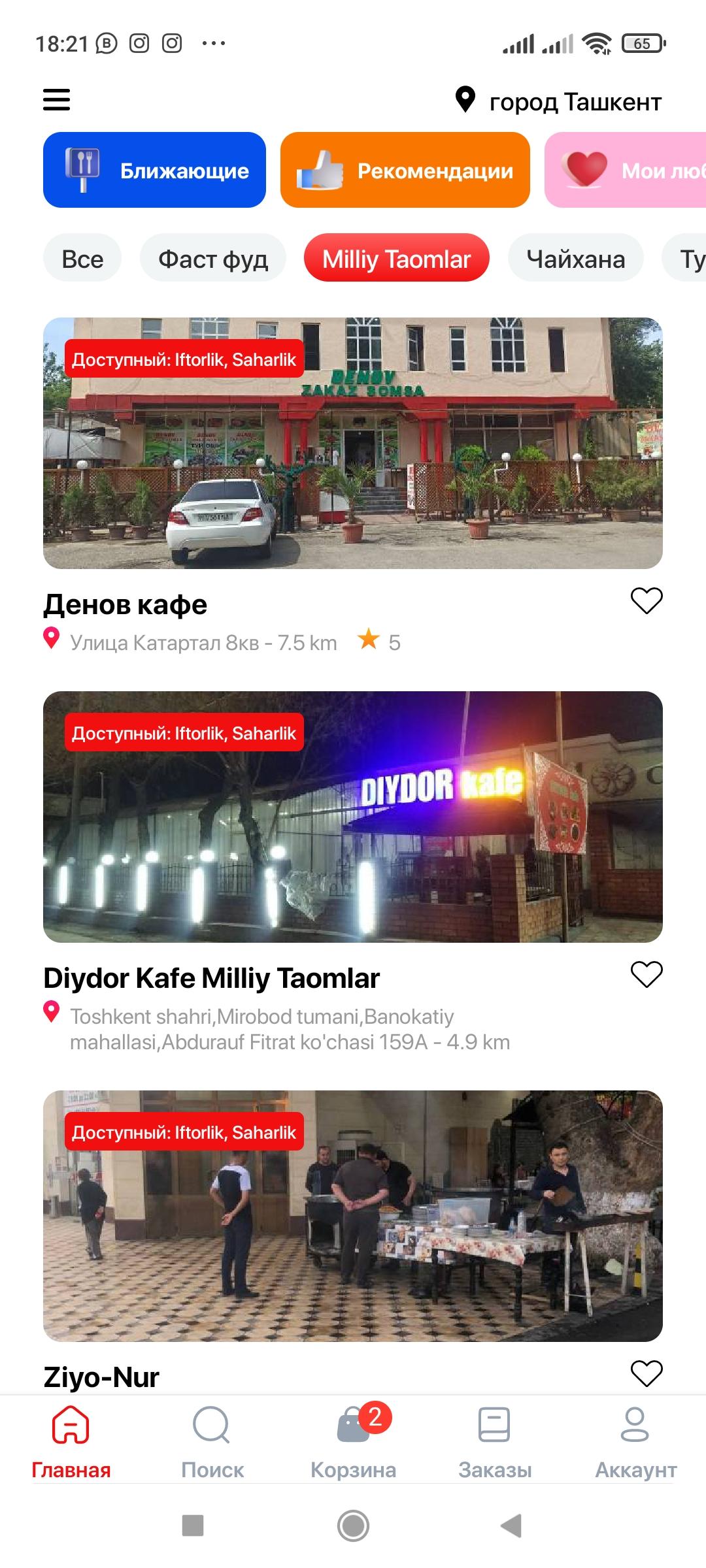Open the Рекомендации button
706x1568 pixels.
405,170
